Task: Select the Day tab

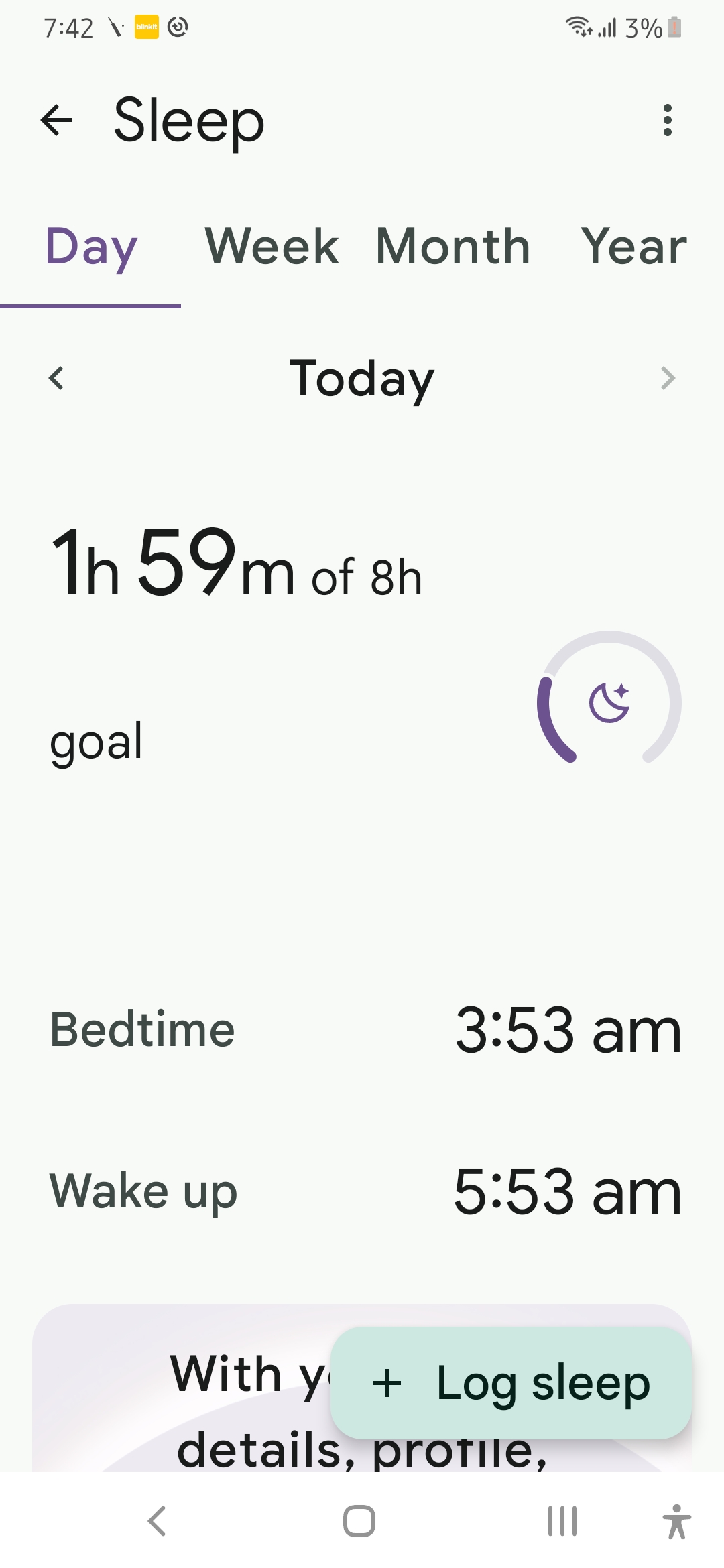Action: click(x=91, y=247)
